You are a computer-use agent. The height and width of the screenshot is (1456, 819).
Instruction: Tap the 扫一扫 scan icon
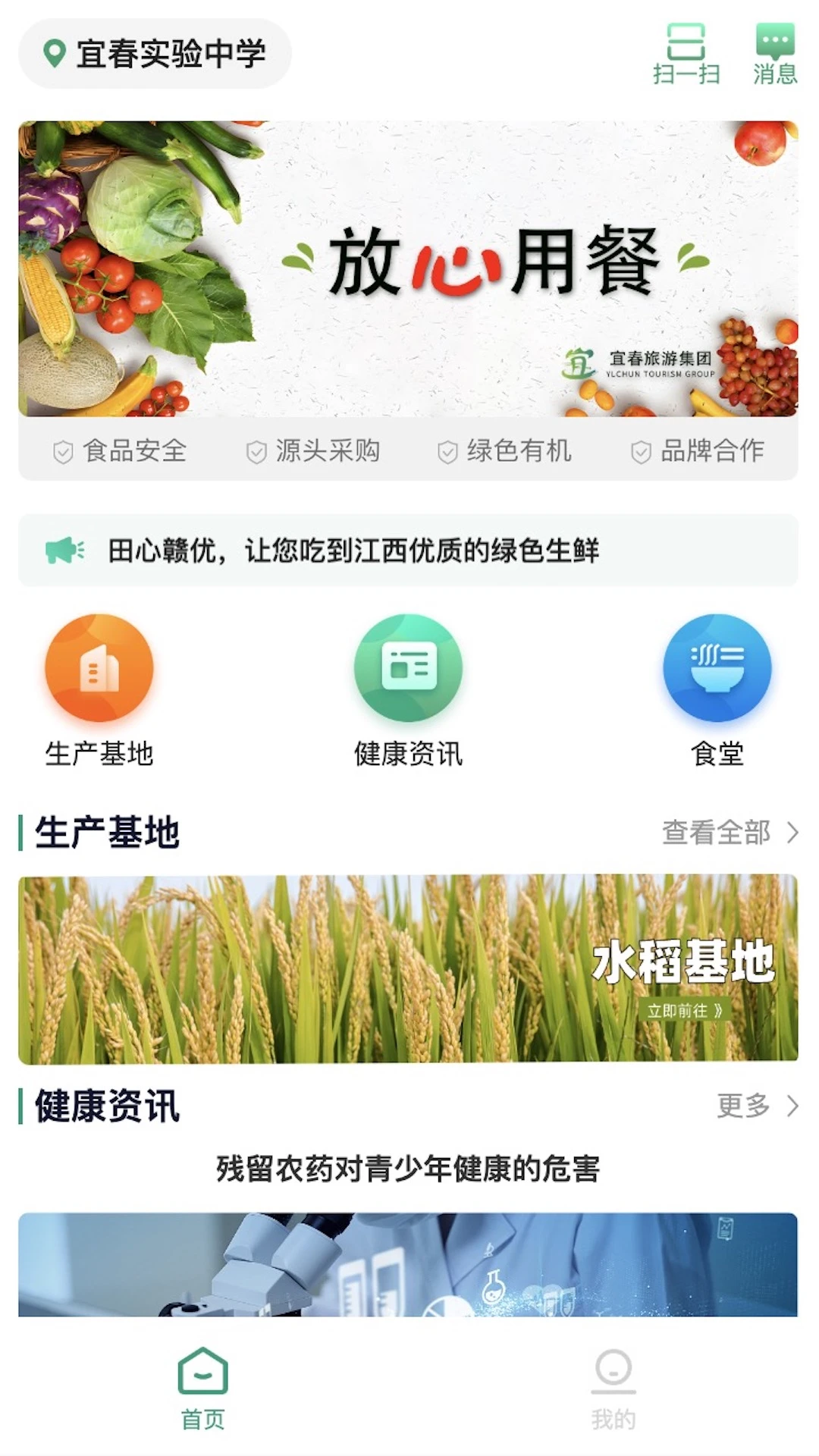[x=686, y=53]
